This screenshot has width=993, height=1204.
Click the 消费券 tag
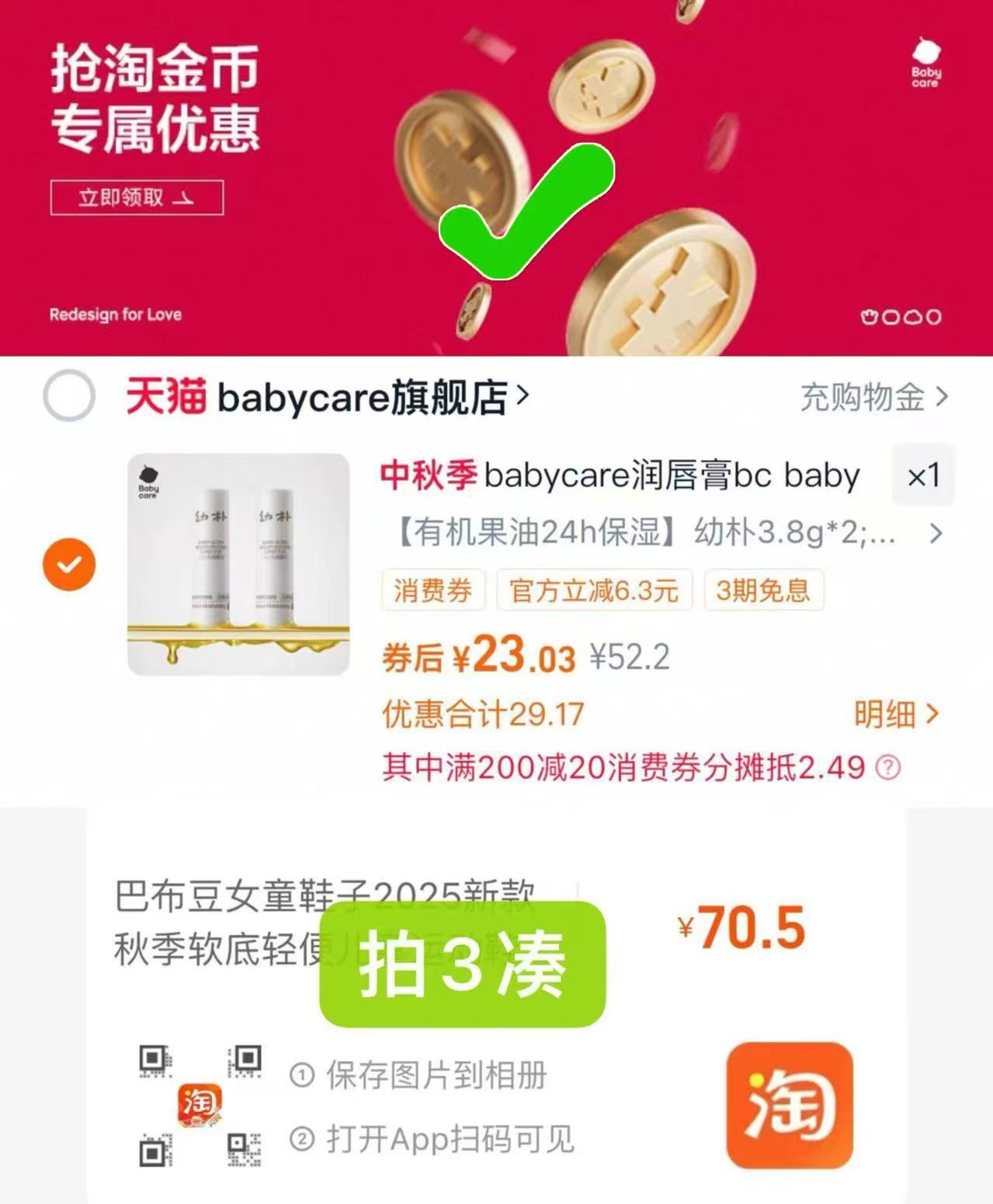(x=433, y=591)
